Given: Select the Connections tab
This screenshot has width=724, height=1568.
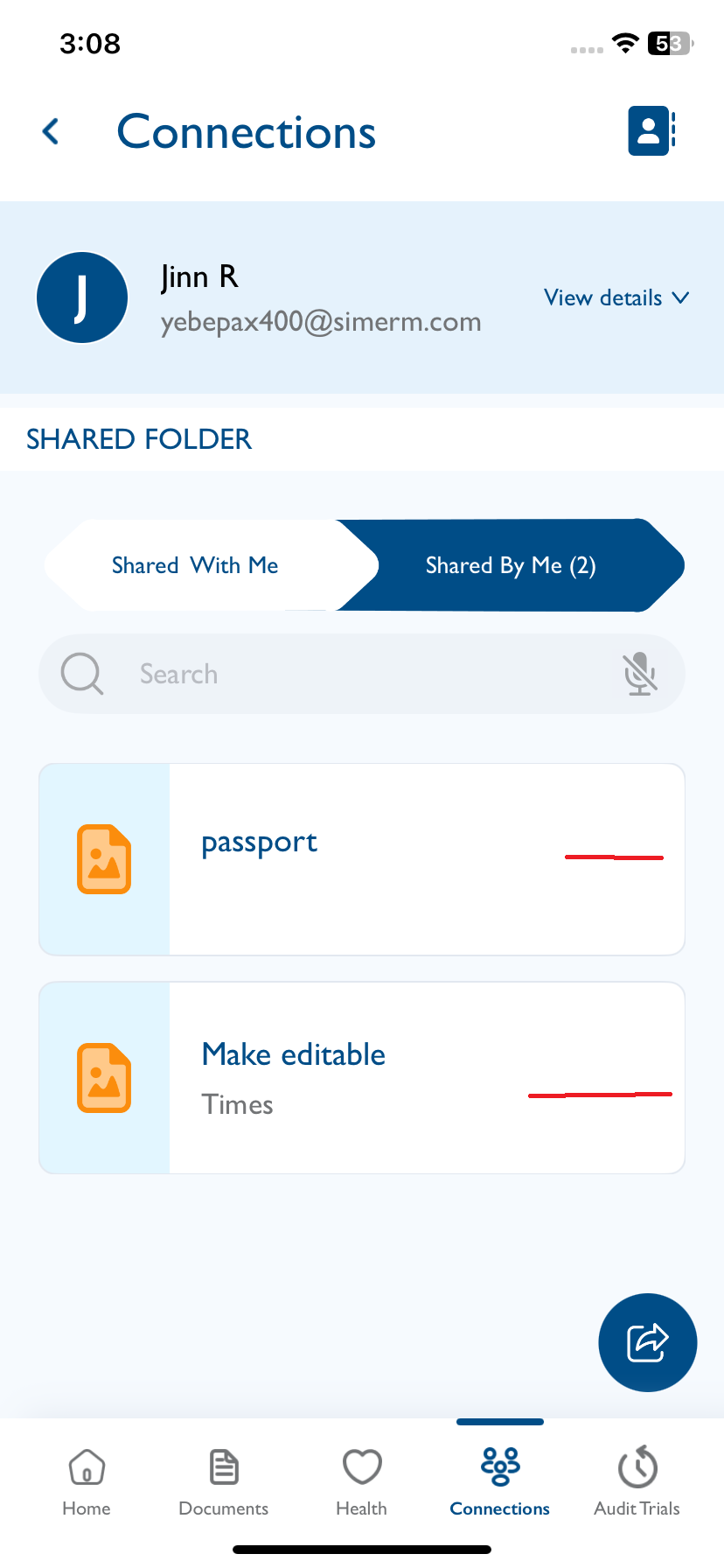Looking at the screenshot, I should pyautogui.click(x=500, y=1482).
